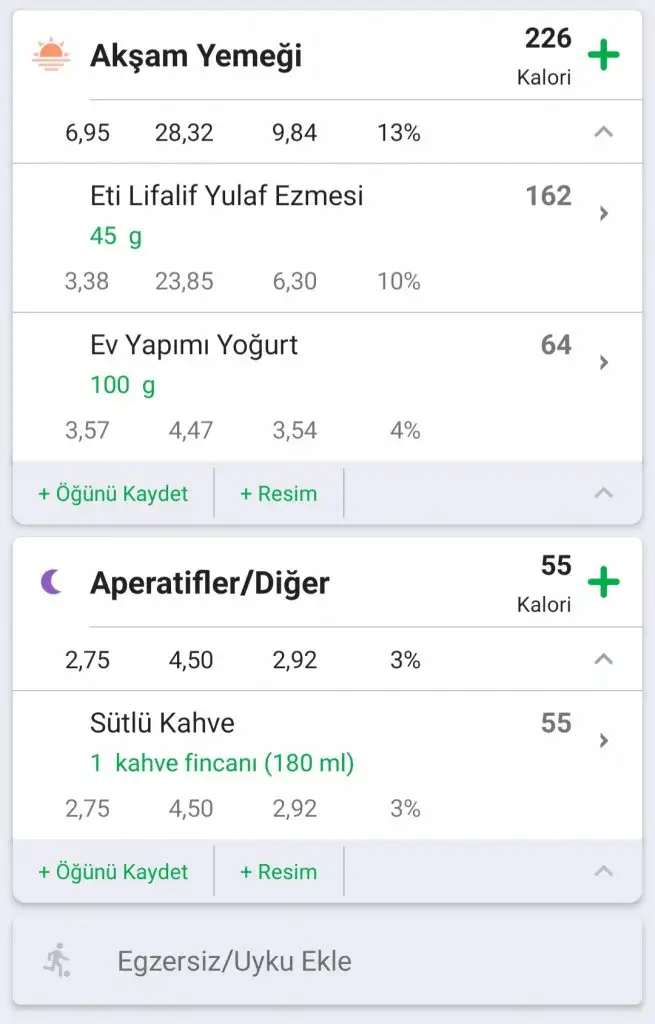
Task: Tap Öğünü Kaydet under Aperatifler/Diğer
Action: click(x=113, y=872)
